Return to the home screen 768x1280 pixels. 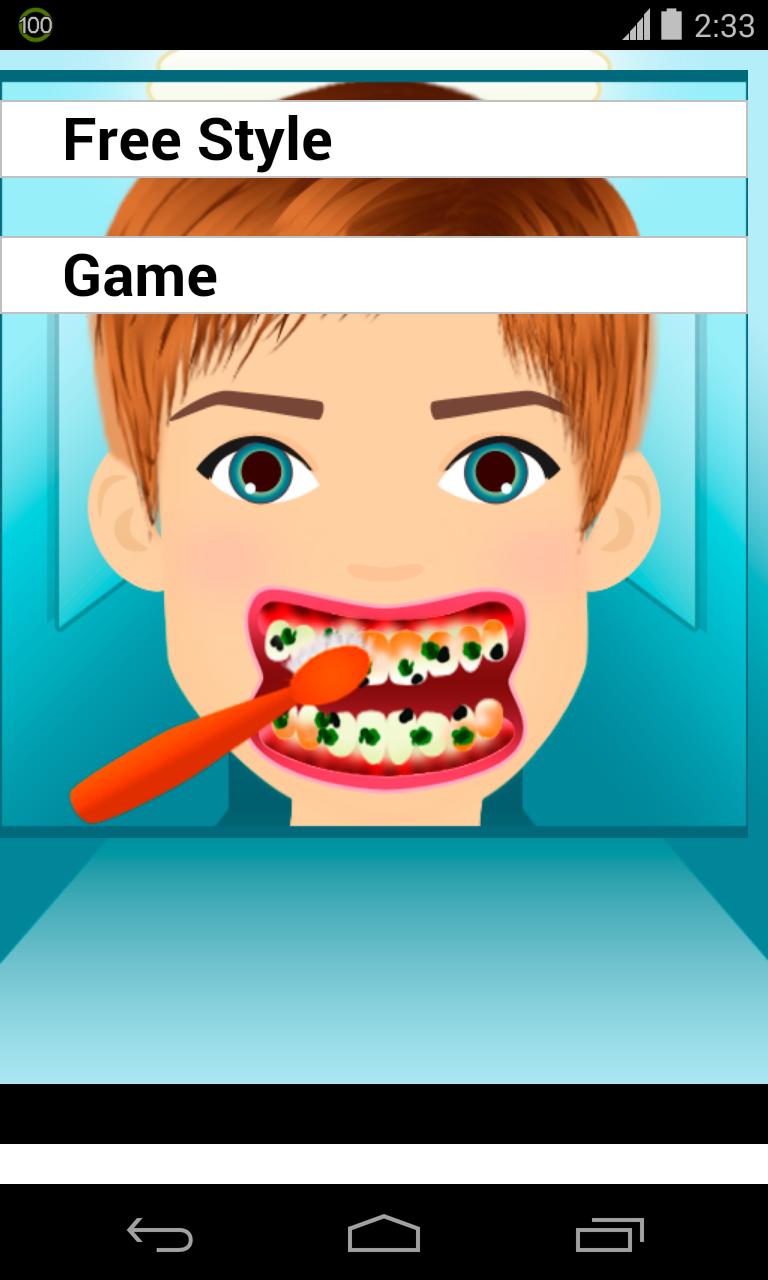click(x=384, y=1234)
